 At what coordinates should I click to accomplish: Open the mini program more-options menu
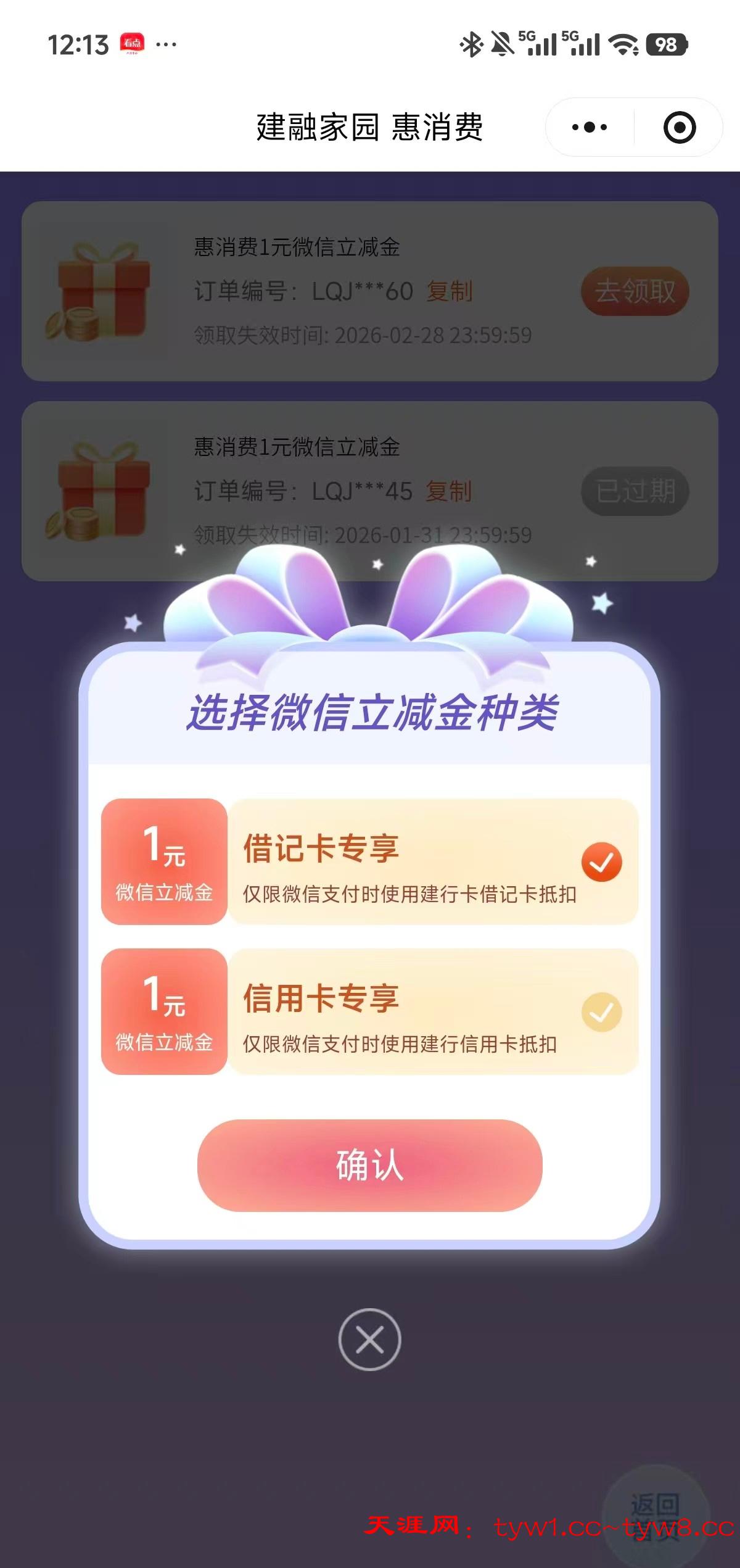pos(590,128)
